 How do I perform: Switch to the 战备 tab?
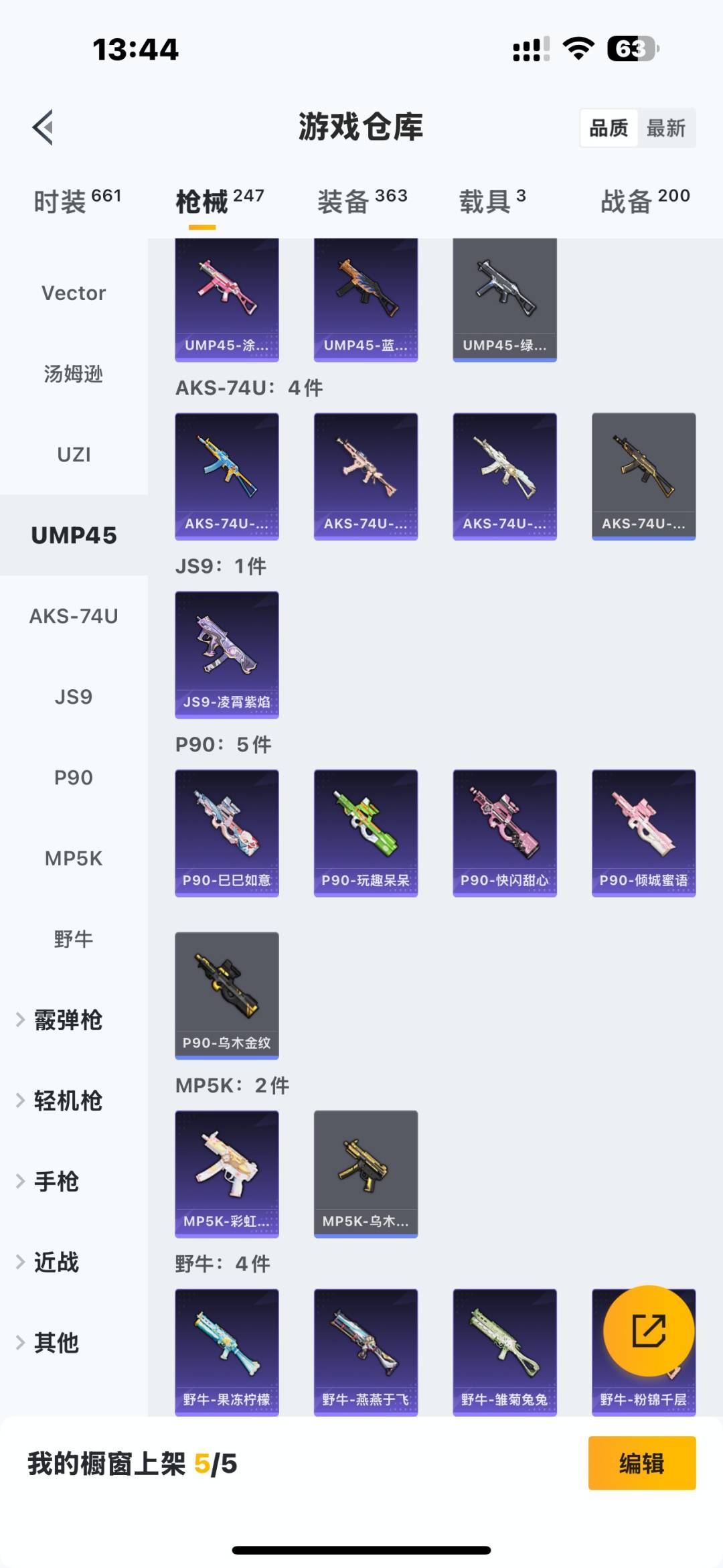(644, 201)
